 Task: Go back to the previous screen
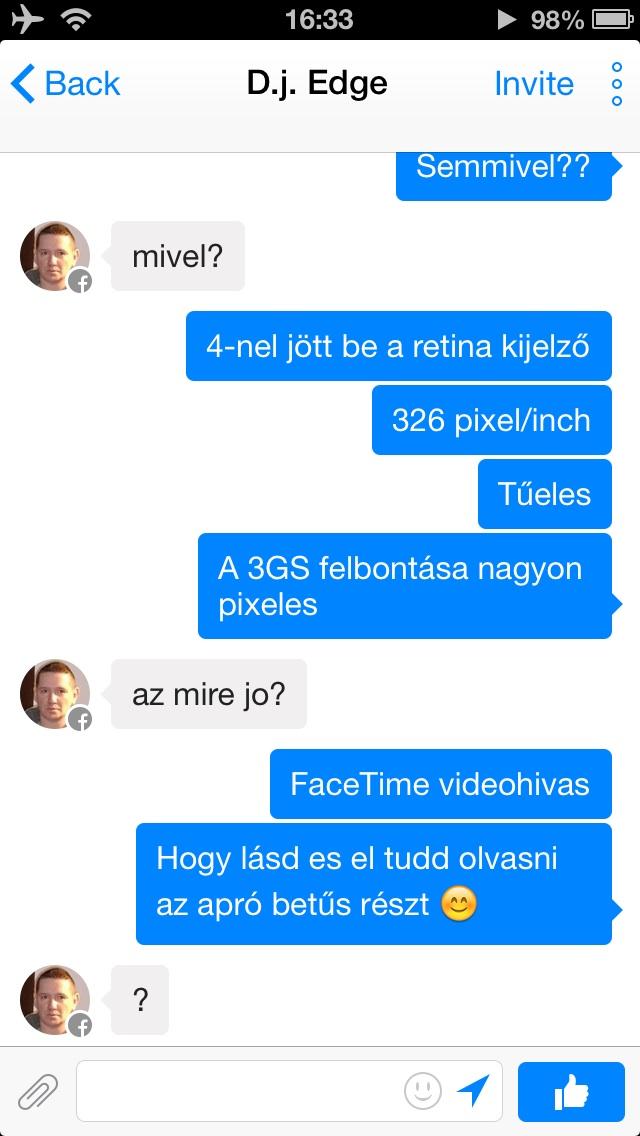pyautogui.click(x=66, y=84)
